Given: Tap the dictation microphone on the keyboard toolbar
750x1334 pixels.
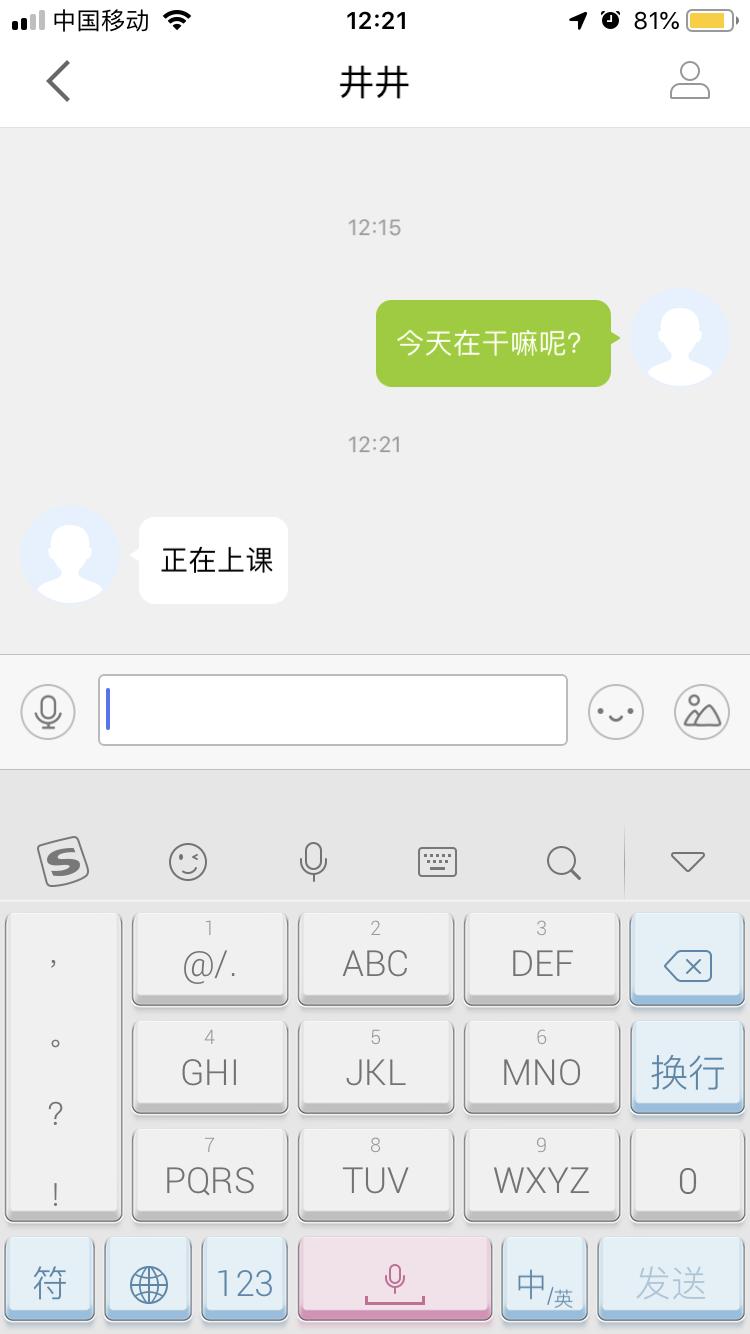Looking at the screenshot, I should [x=313, y=861].
